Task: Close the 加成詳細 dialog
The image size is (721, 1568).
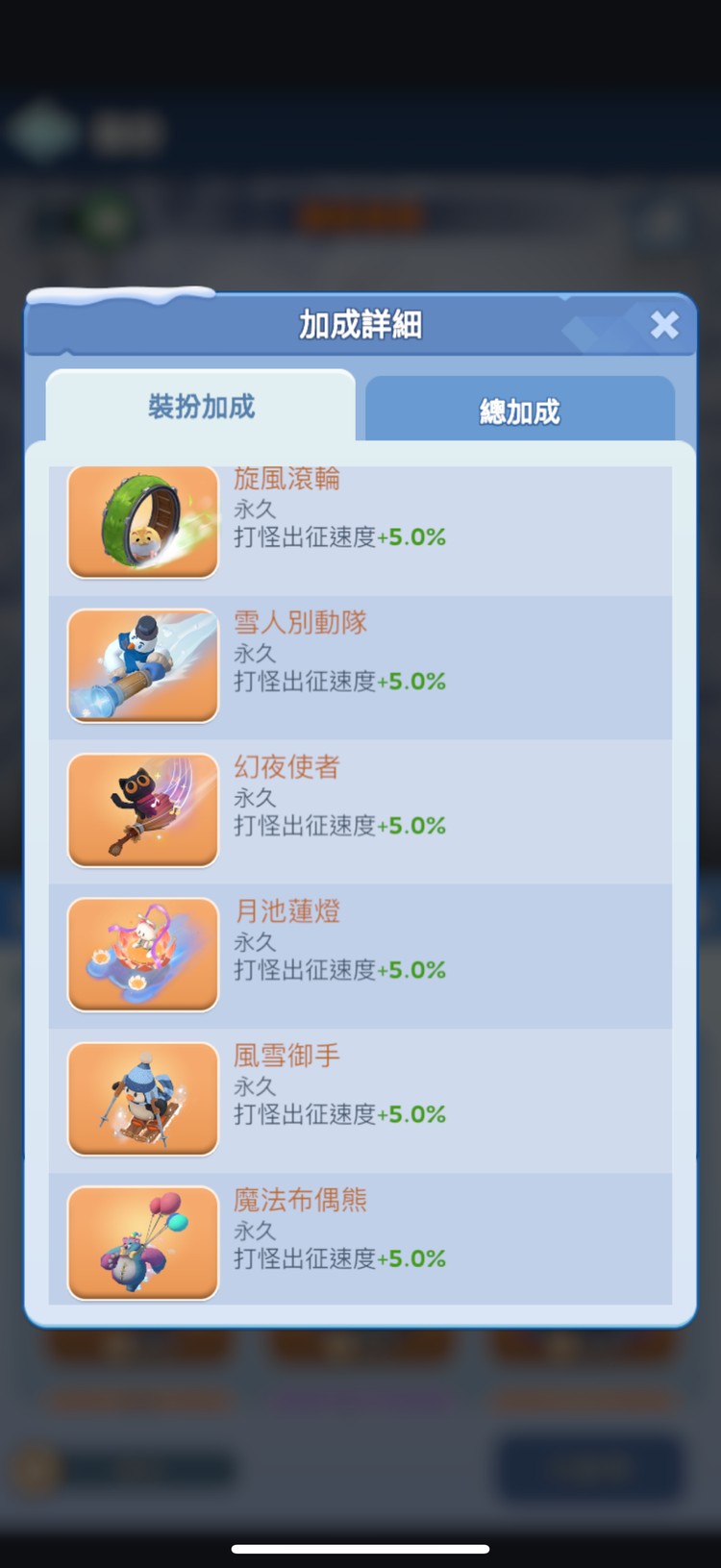Action: [664, 326]
